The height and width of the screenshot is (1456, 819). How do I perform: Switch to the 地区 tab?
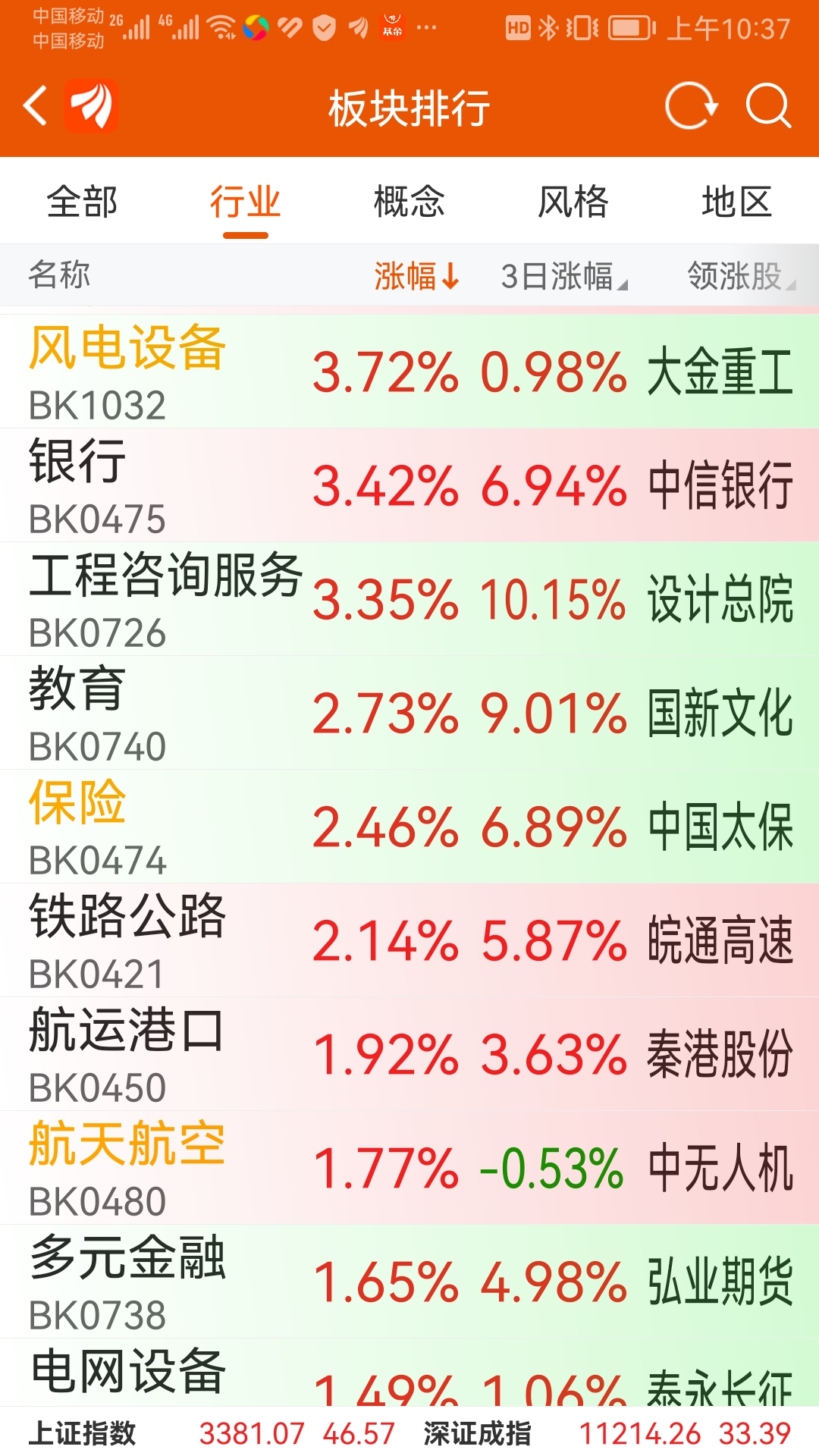(x=738, y=199)
